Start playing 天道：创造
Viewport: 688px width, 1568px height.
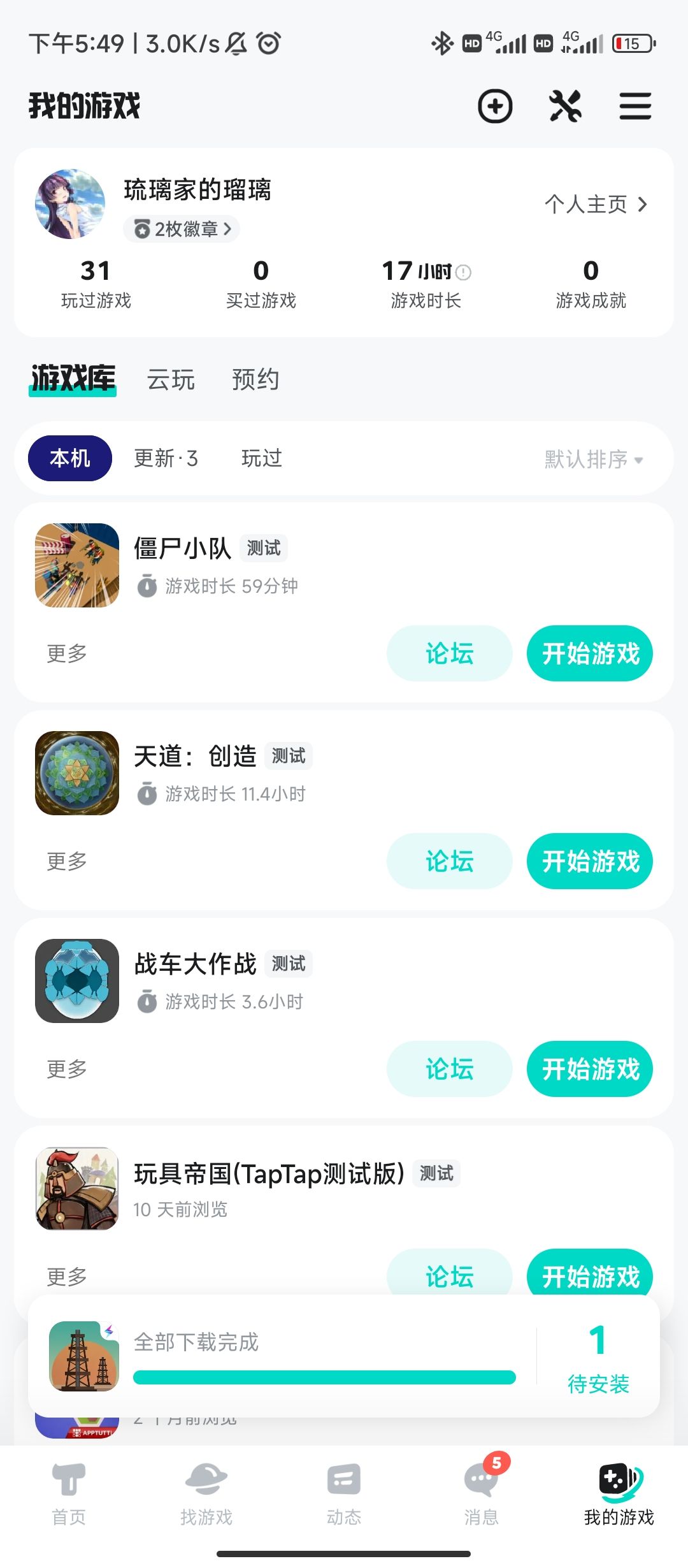pyautogui.click(x=589, y=861)
